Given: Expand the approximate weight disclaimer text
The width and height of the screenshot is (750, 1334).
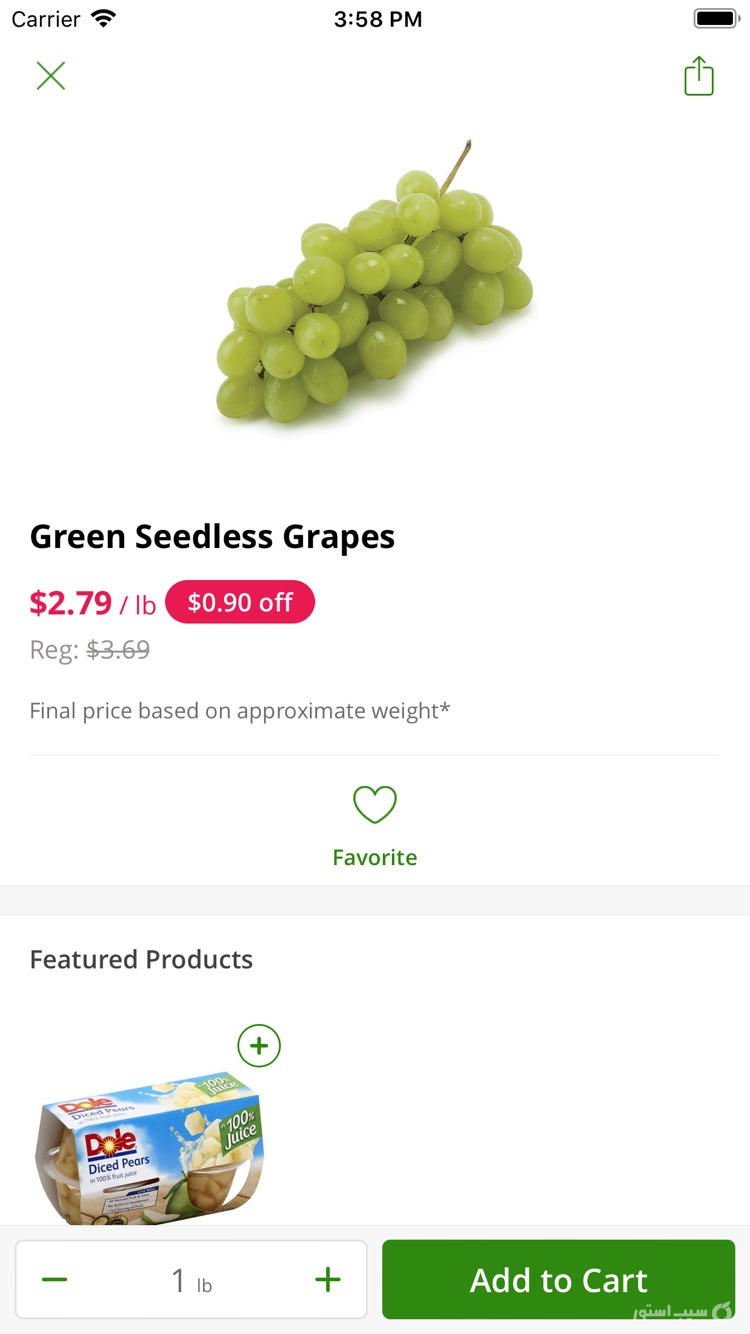Looking at the screenshot, I should point(240,710).
